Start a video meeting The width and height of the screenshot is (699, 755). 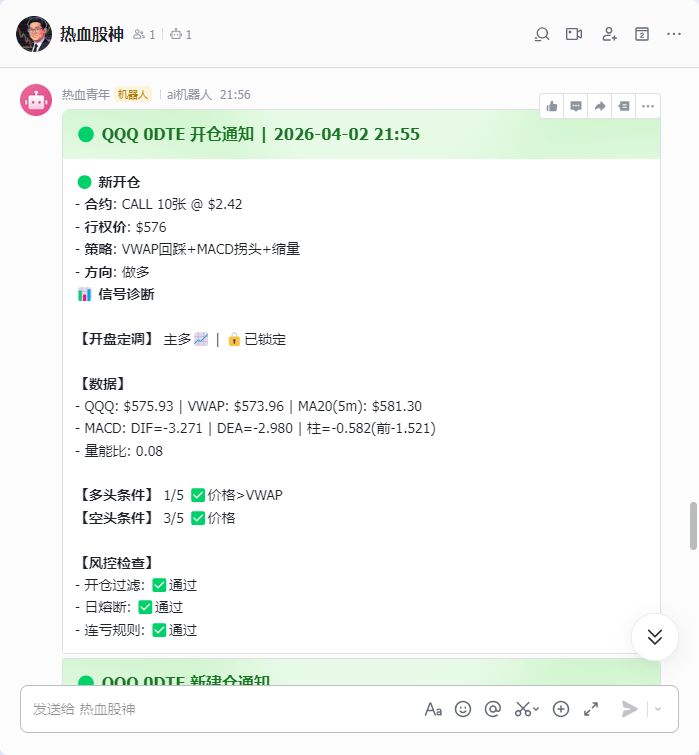[x=574, y=34]
